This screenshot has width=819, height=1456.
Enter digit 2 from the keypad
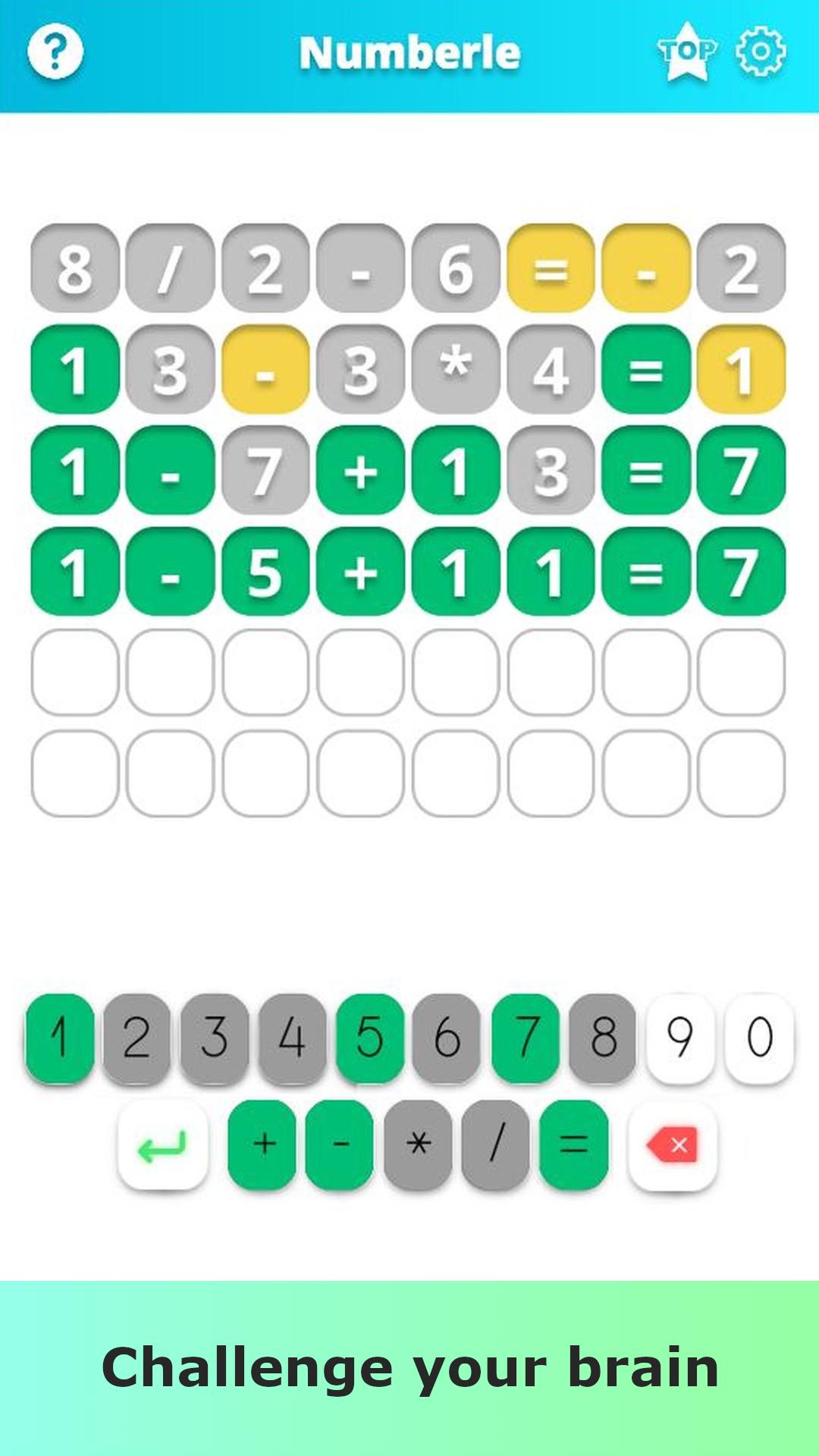click(x=137, y=1037)
